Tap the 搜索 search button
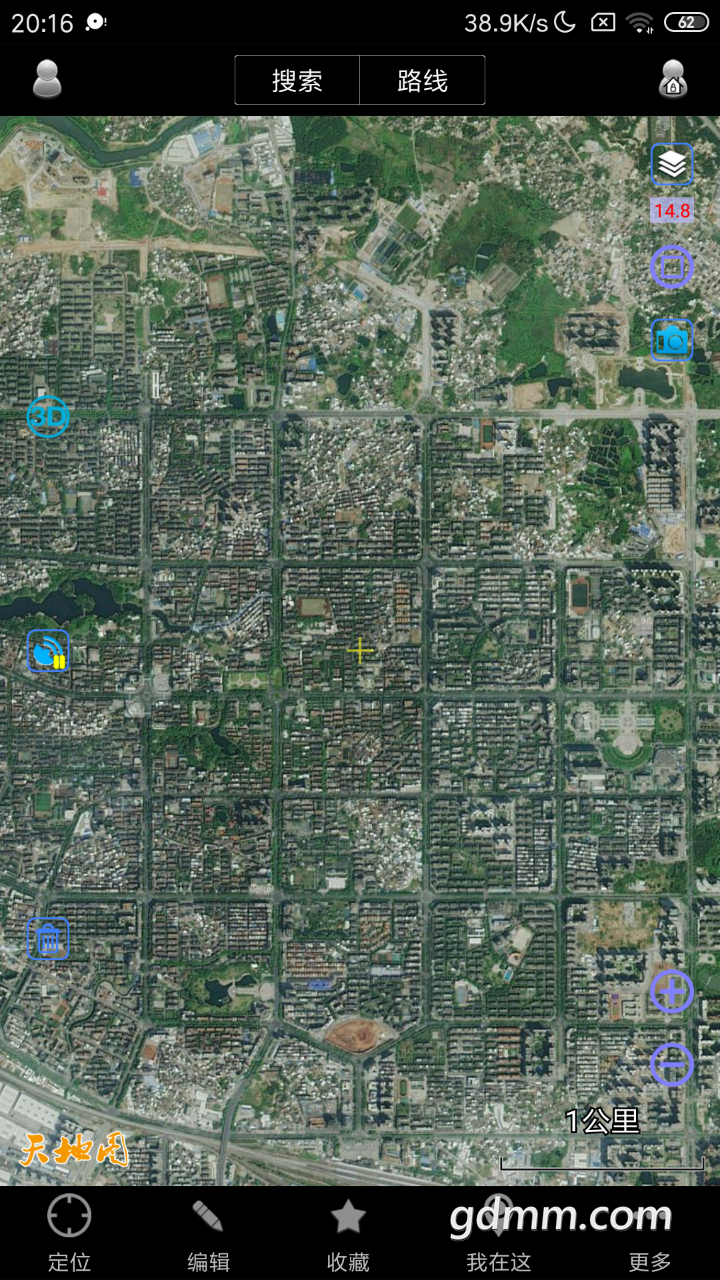 coord(297,80)
